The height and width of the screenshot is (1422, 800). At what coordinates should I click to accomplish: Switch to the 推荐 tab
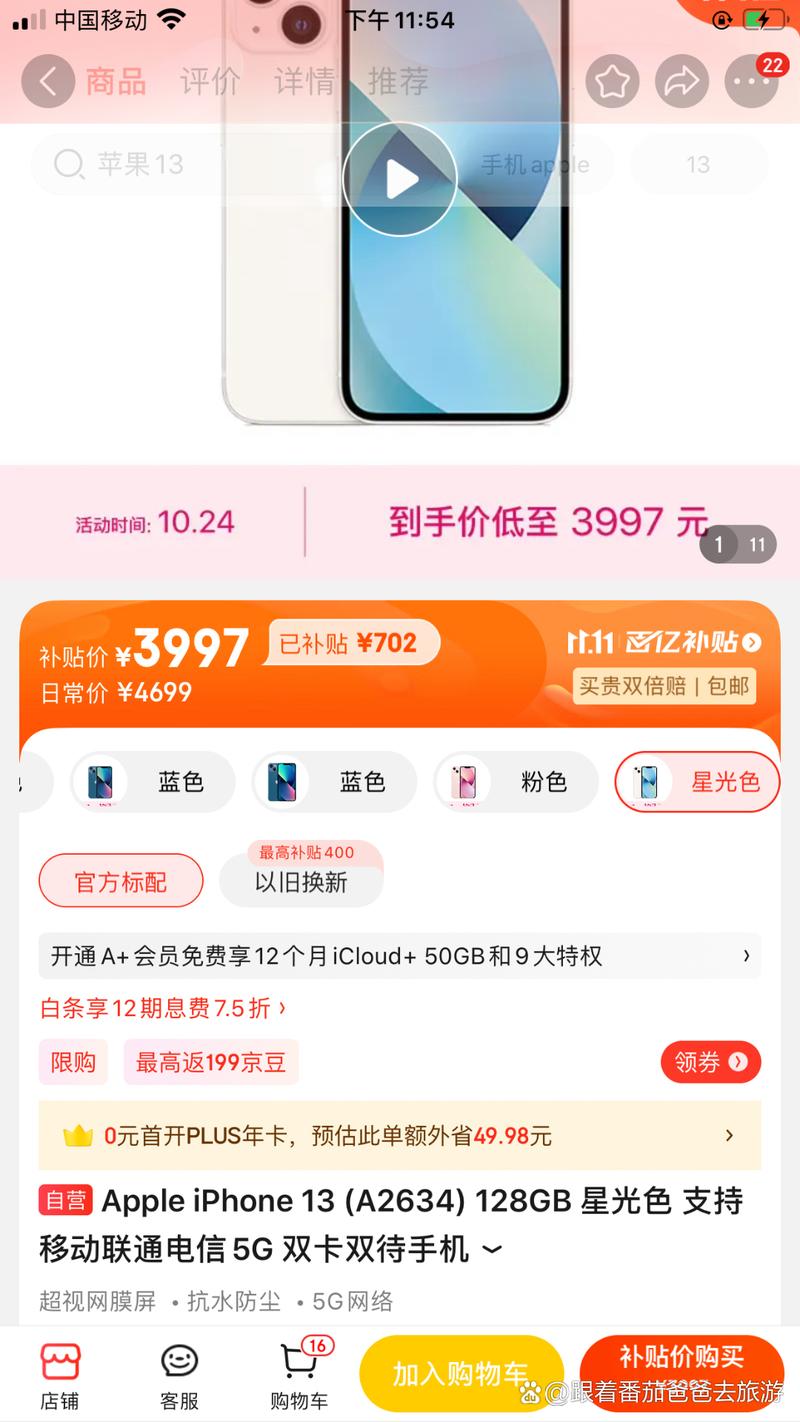[398, 81]
